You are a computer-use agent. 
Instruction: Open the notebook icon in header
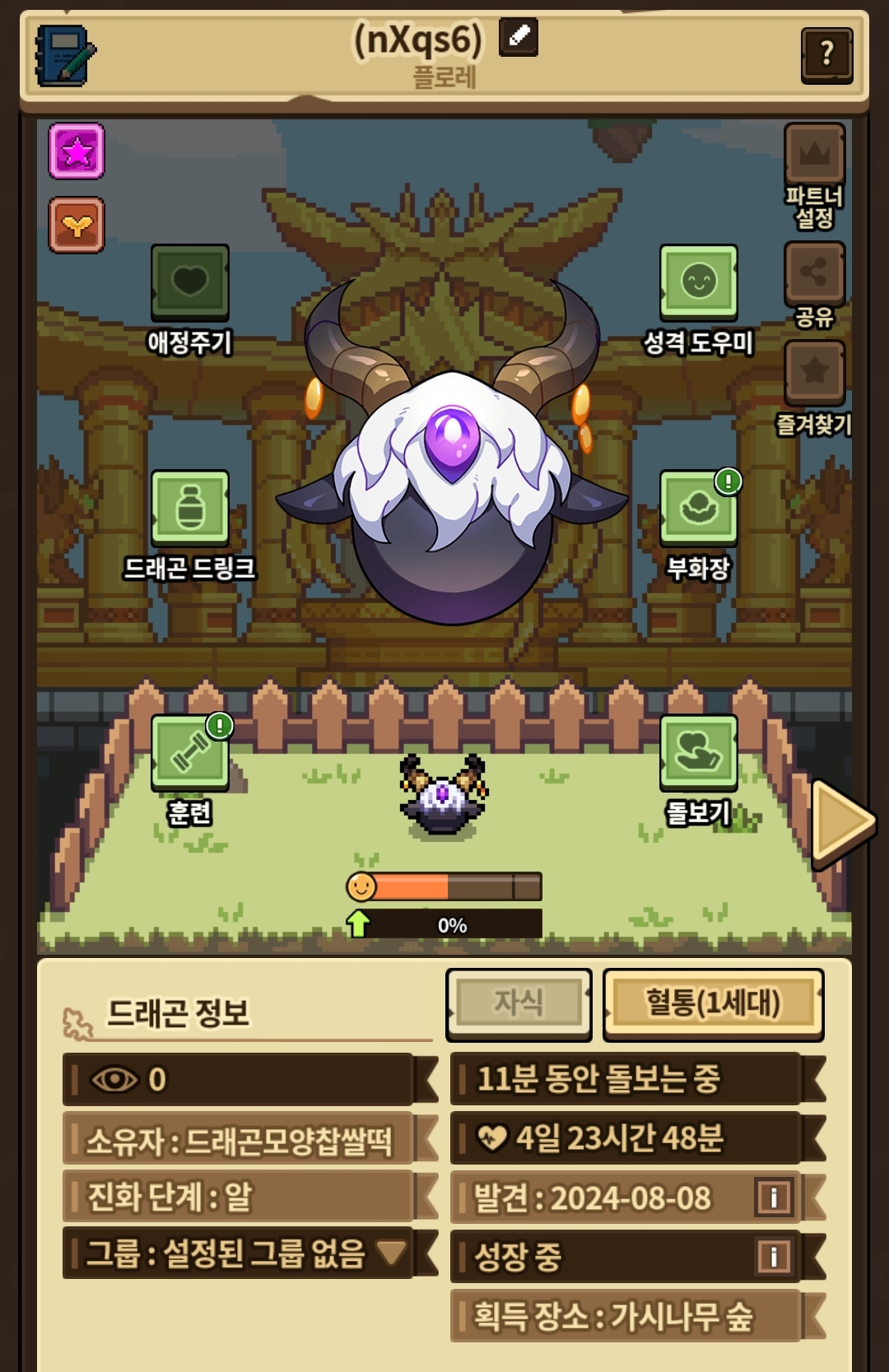coord(66,55)
